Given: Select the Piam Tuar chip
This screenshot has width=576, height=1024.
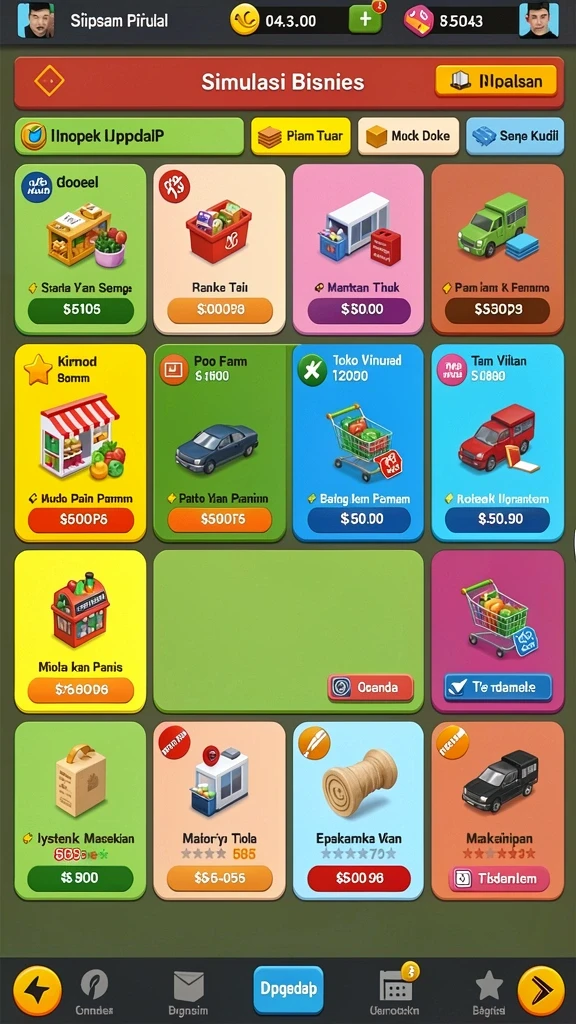Looking at the screenshot, I should click(x=300, y=136).
